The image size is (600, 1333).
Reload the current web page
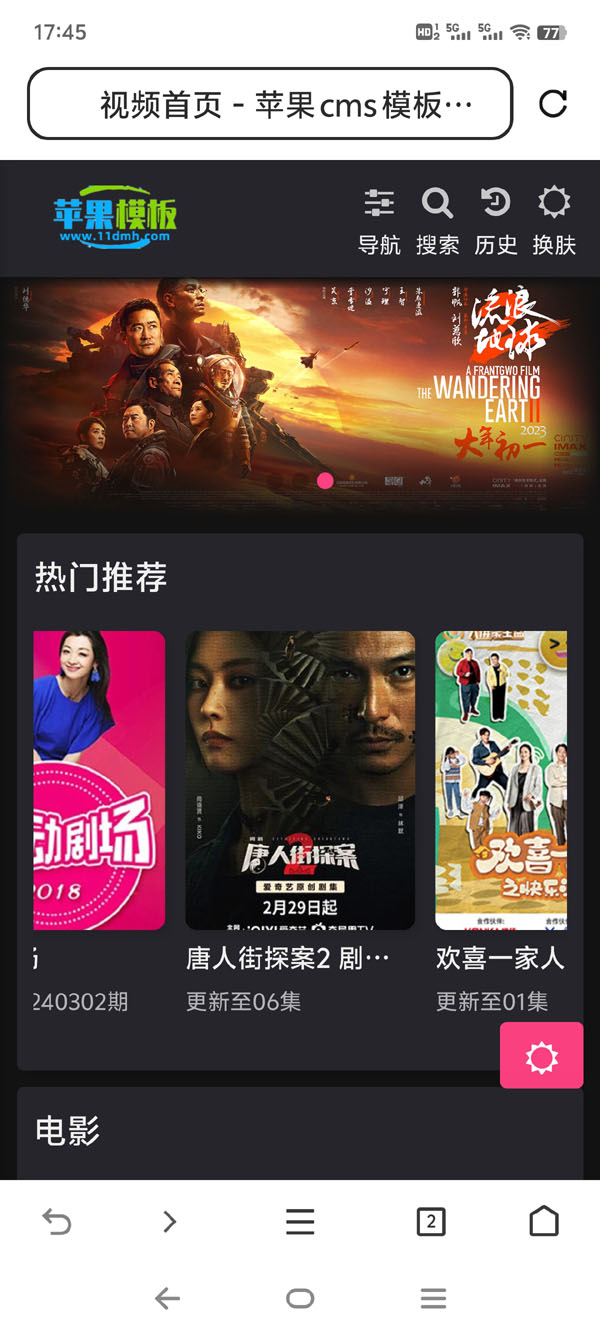[553, 104]
